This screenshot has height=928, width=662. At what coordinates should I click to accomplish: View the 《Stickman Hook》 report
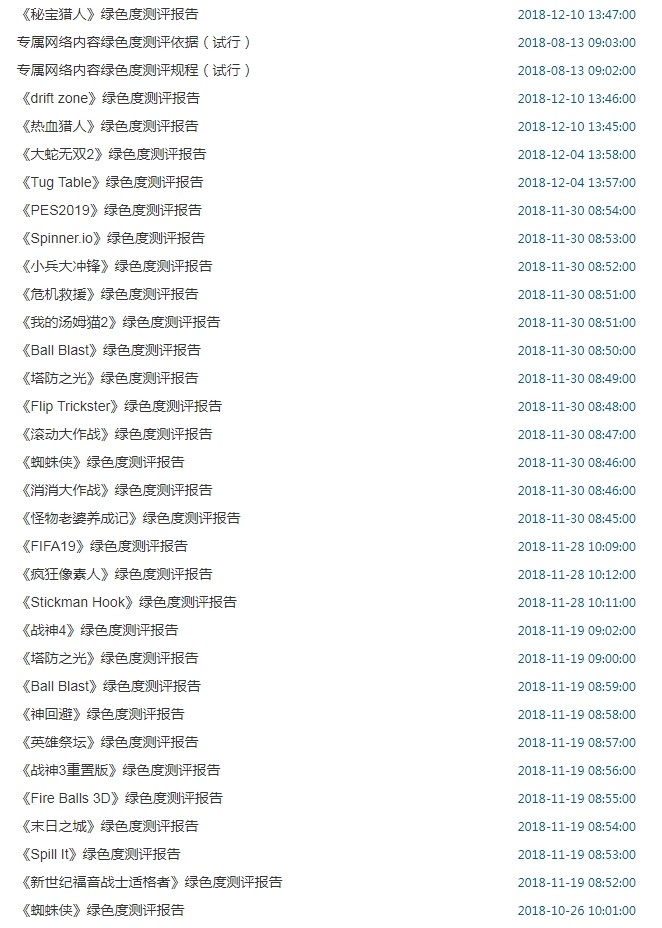[127, 602]
